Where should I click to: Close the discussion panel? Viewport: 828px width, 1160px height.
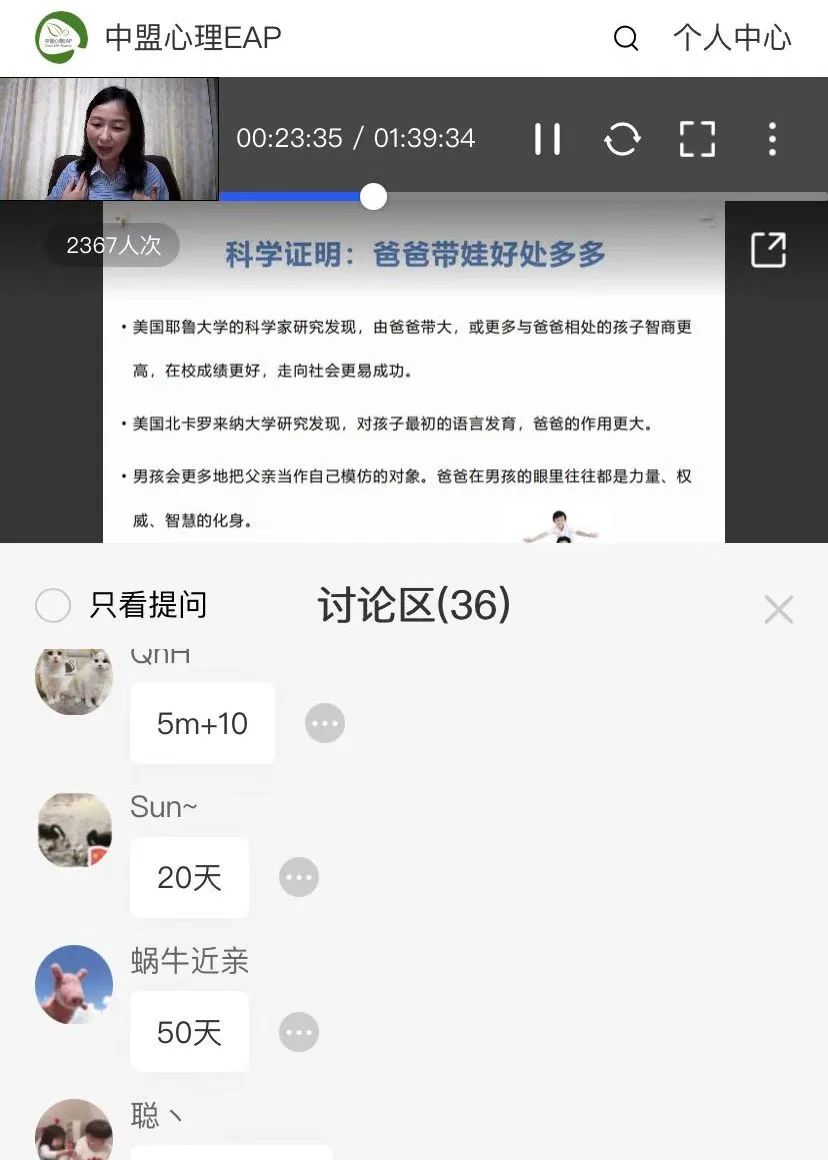[x=778, y=609]
